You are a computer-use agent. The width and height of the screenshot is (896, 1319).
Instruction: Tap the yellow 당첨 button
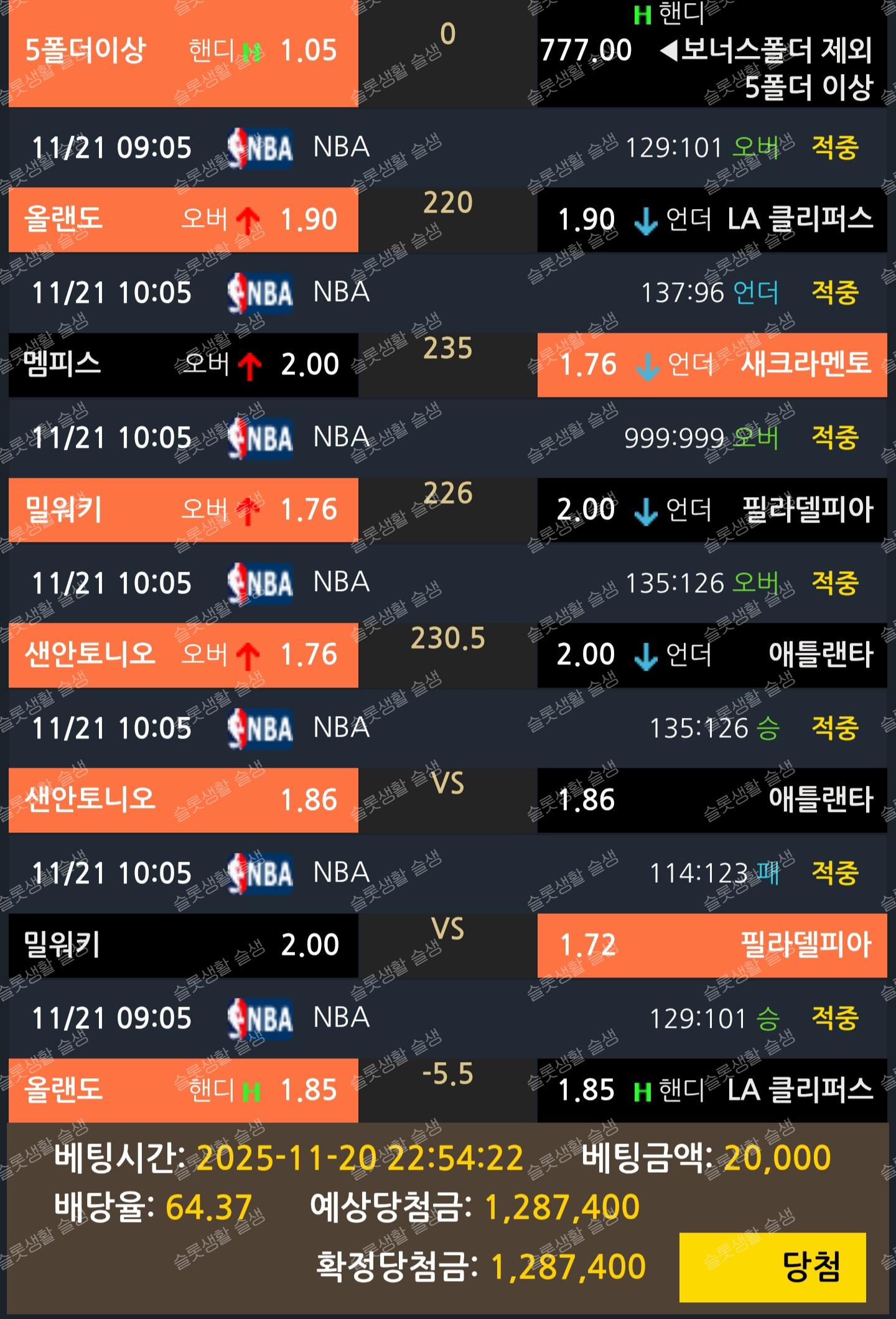click(x=772, y=1267)
